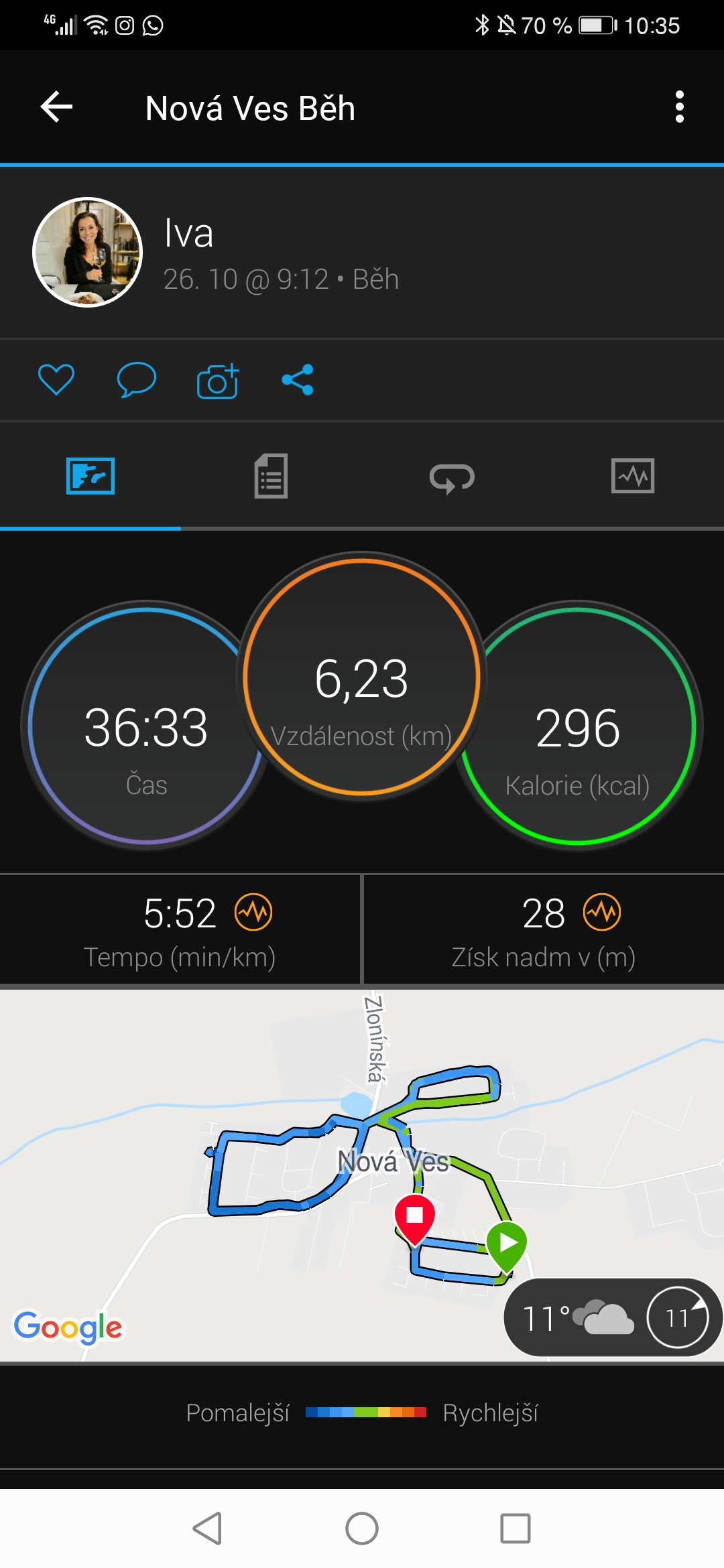Open the pace chart icon beside 5:52
The height and width of the screenshot is (1568, 724).
pyautogui.click(x=253, y=913)
